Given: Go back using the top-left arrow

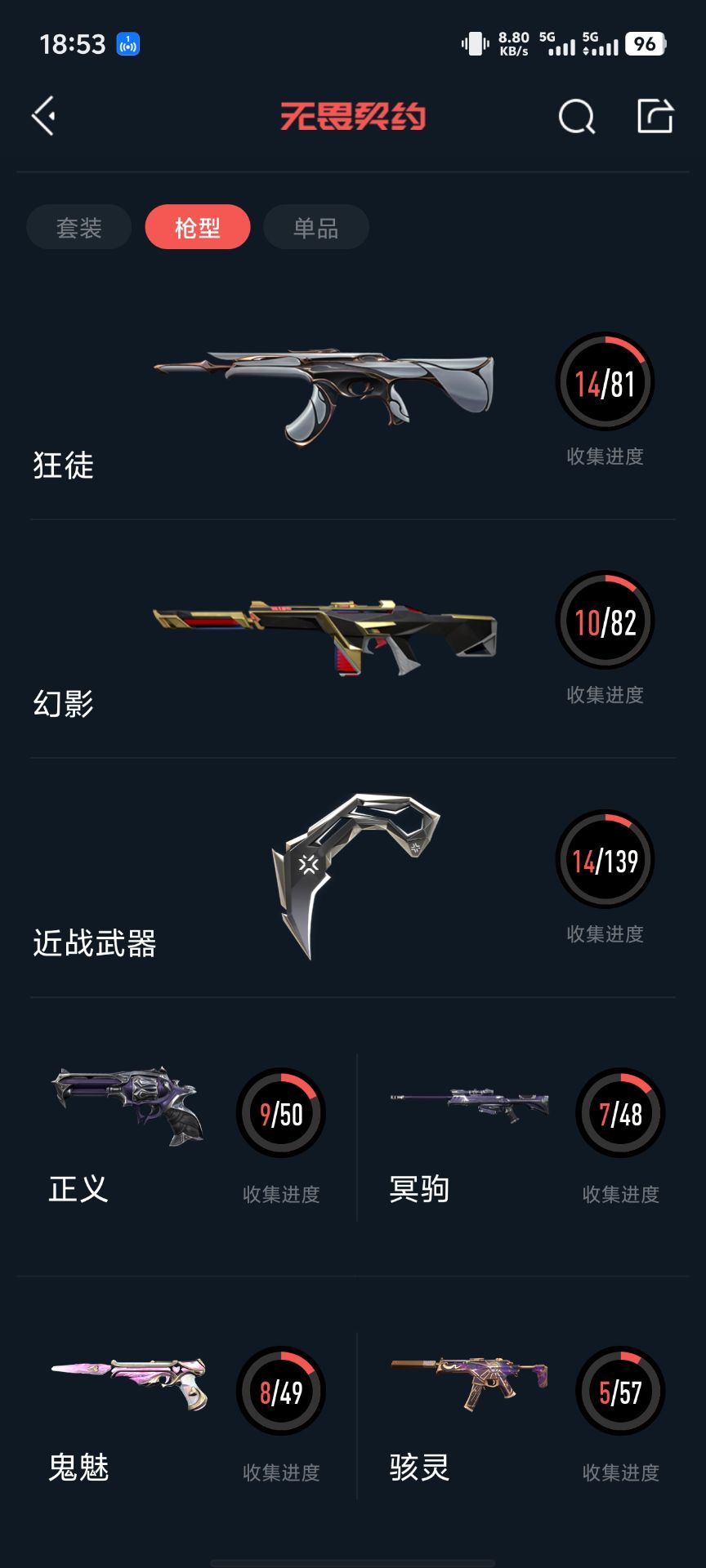Looking at the screenshot, I should (x=43, y=116).
